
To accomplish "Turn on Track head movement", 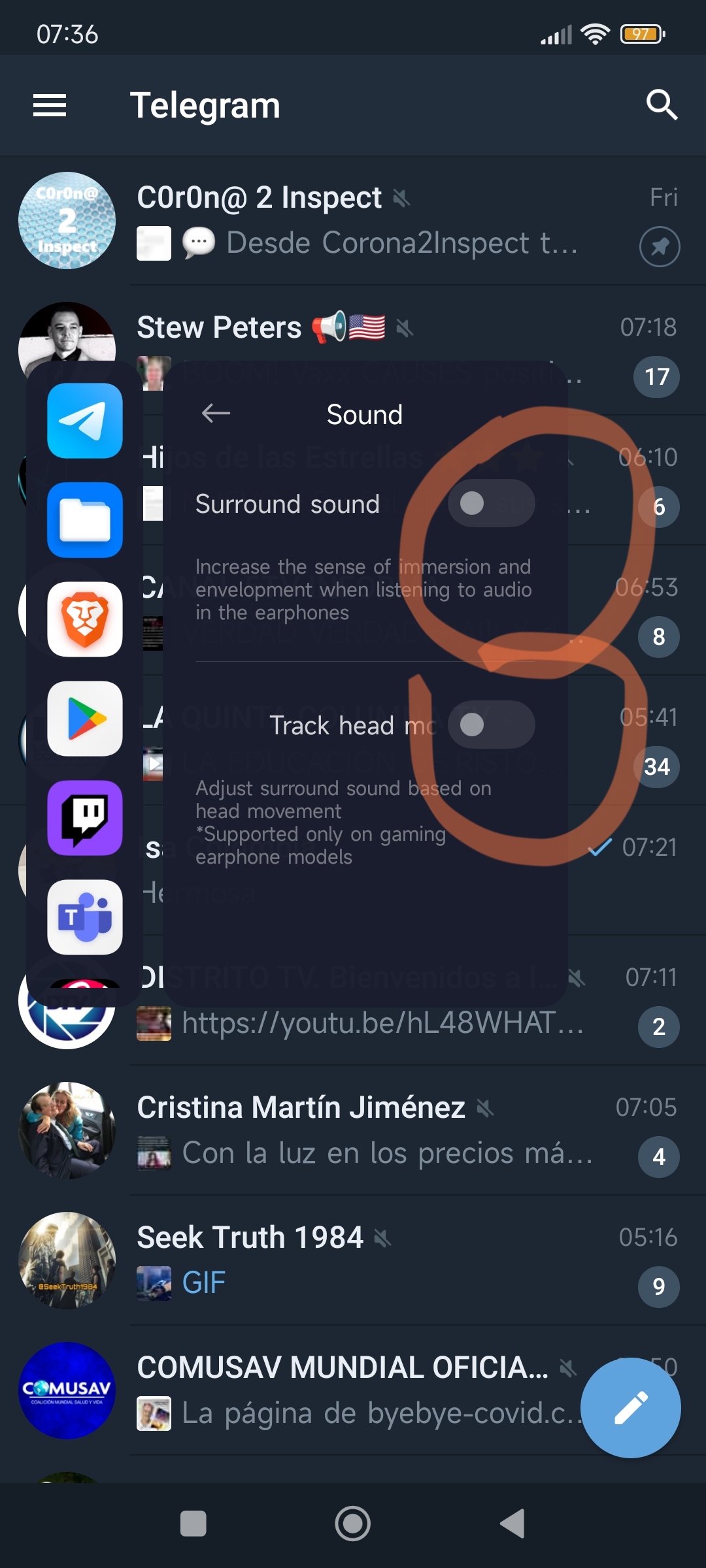I will (491, 725).
